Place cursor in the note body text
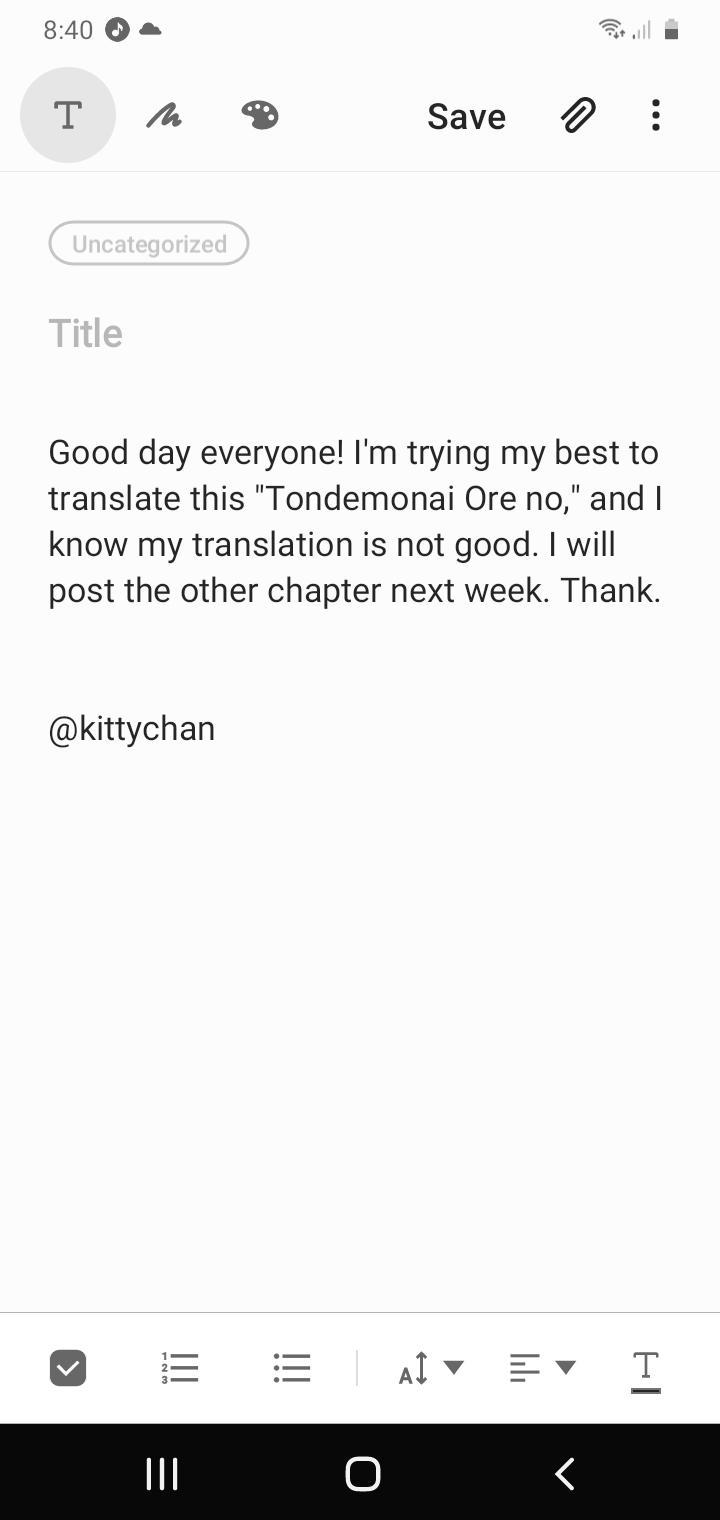 point(354,521)
